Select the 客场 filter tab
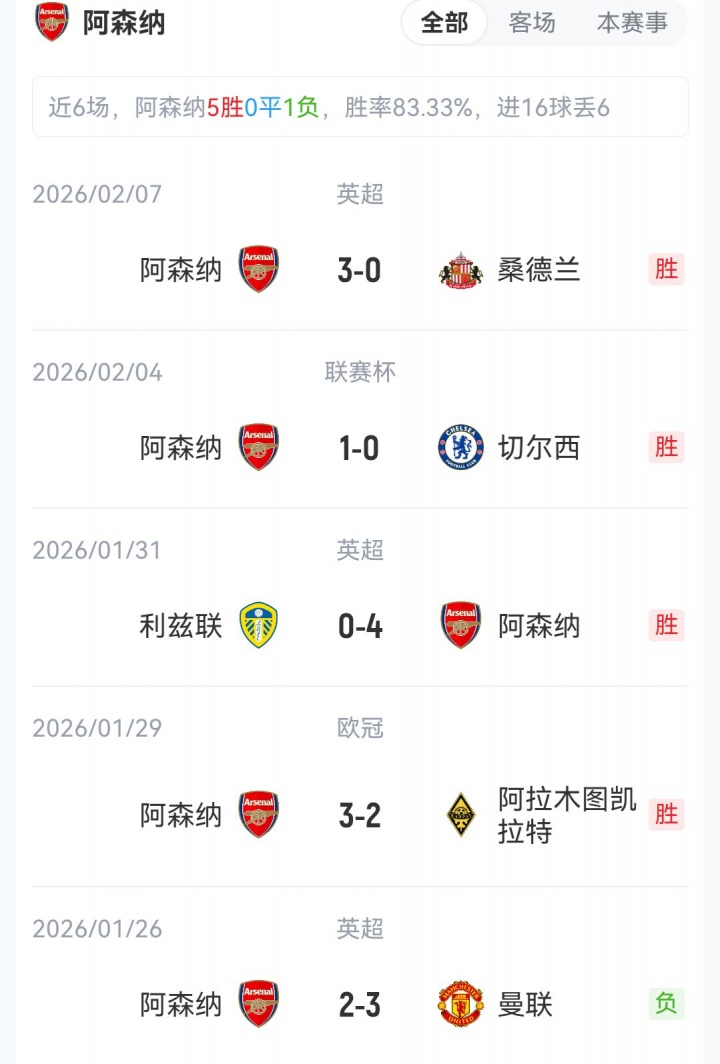 click(x=532, y=23)
